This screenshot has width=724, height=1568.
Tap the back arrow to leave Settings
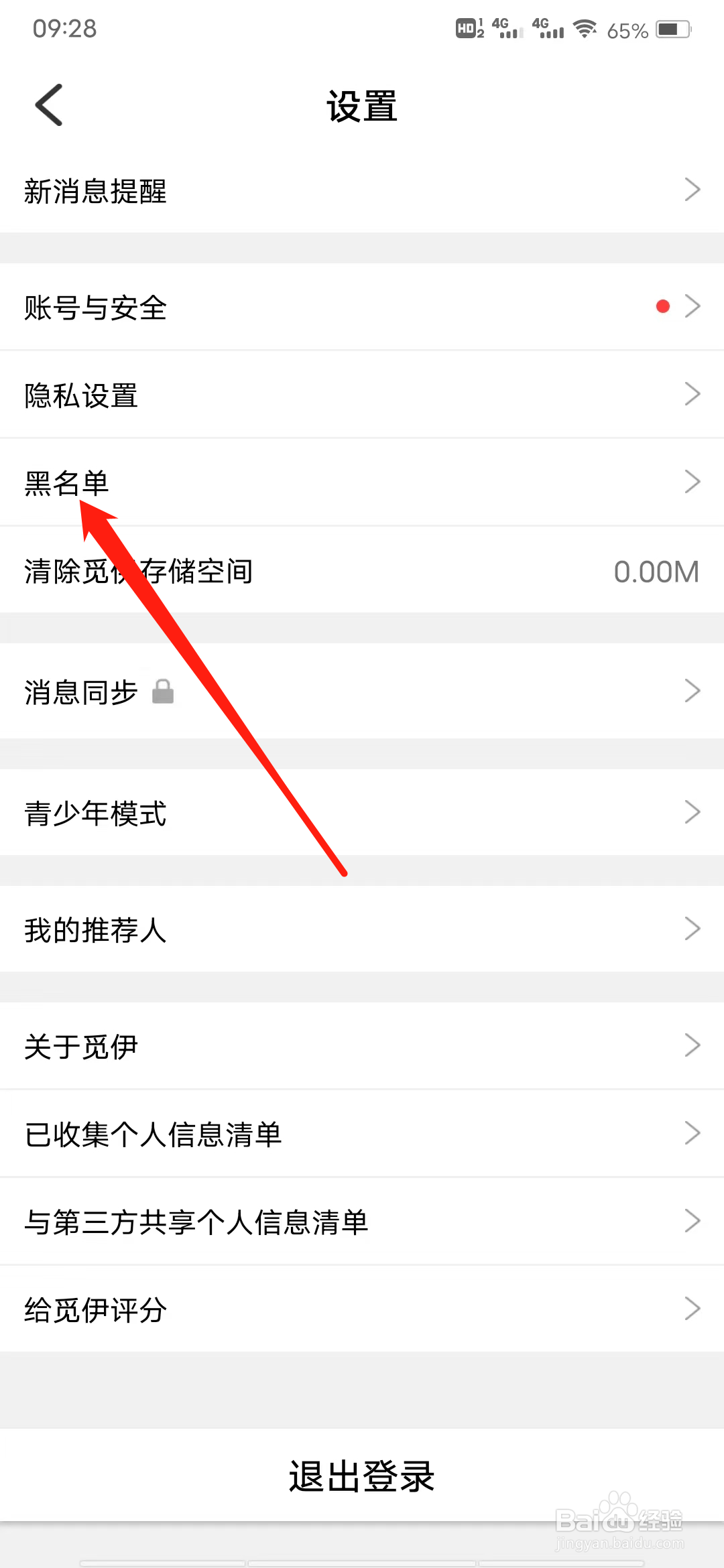pyautogui.click(x=48, y=105)
